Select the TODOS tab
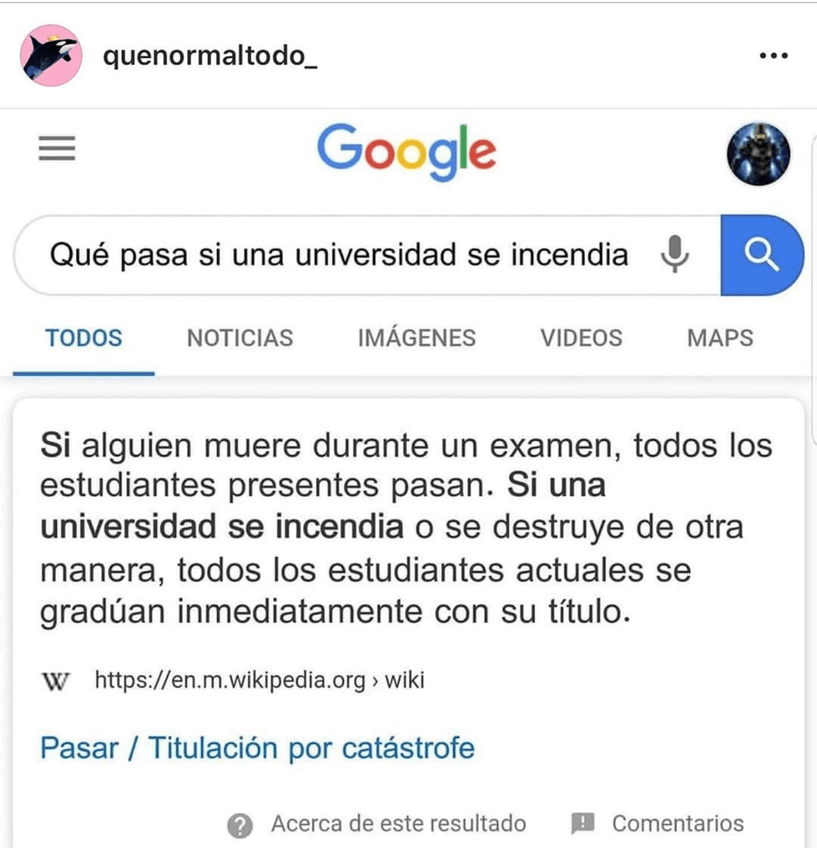Screen dimensions: 817x848 [x=84, y=338]
